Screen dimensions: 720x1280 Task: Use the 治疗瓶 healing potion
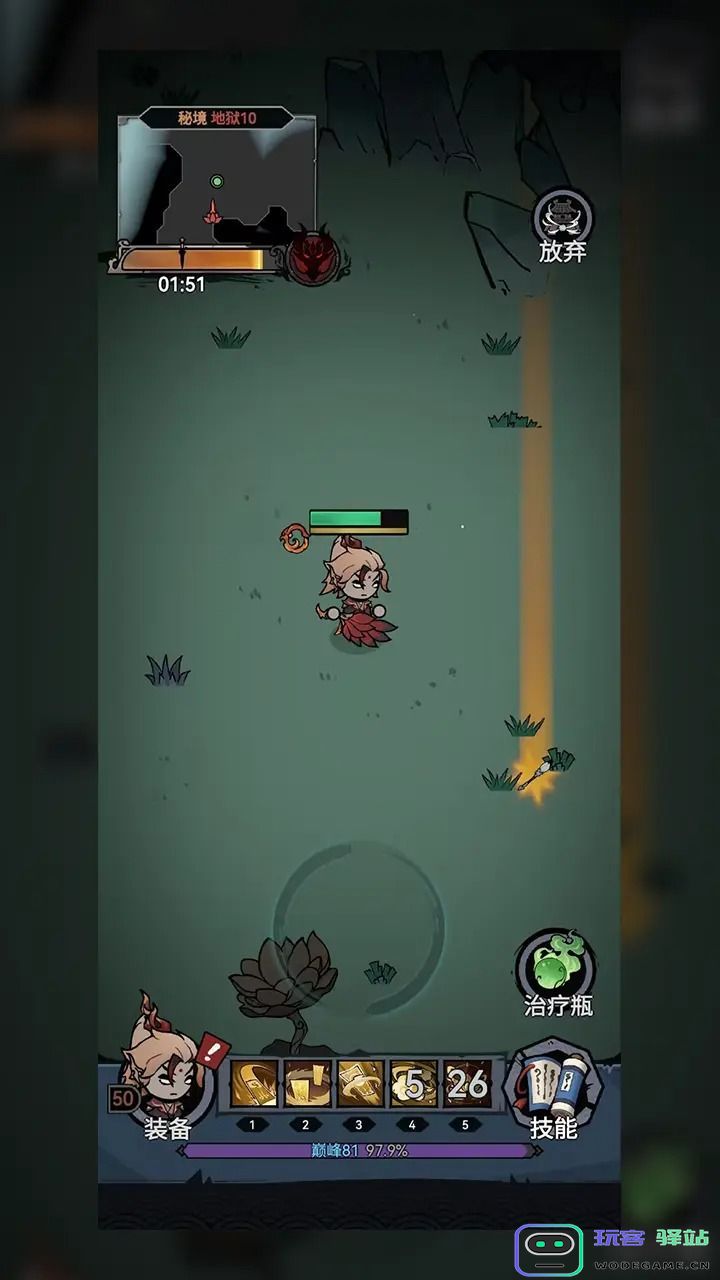[557, 970]
